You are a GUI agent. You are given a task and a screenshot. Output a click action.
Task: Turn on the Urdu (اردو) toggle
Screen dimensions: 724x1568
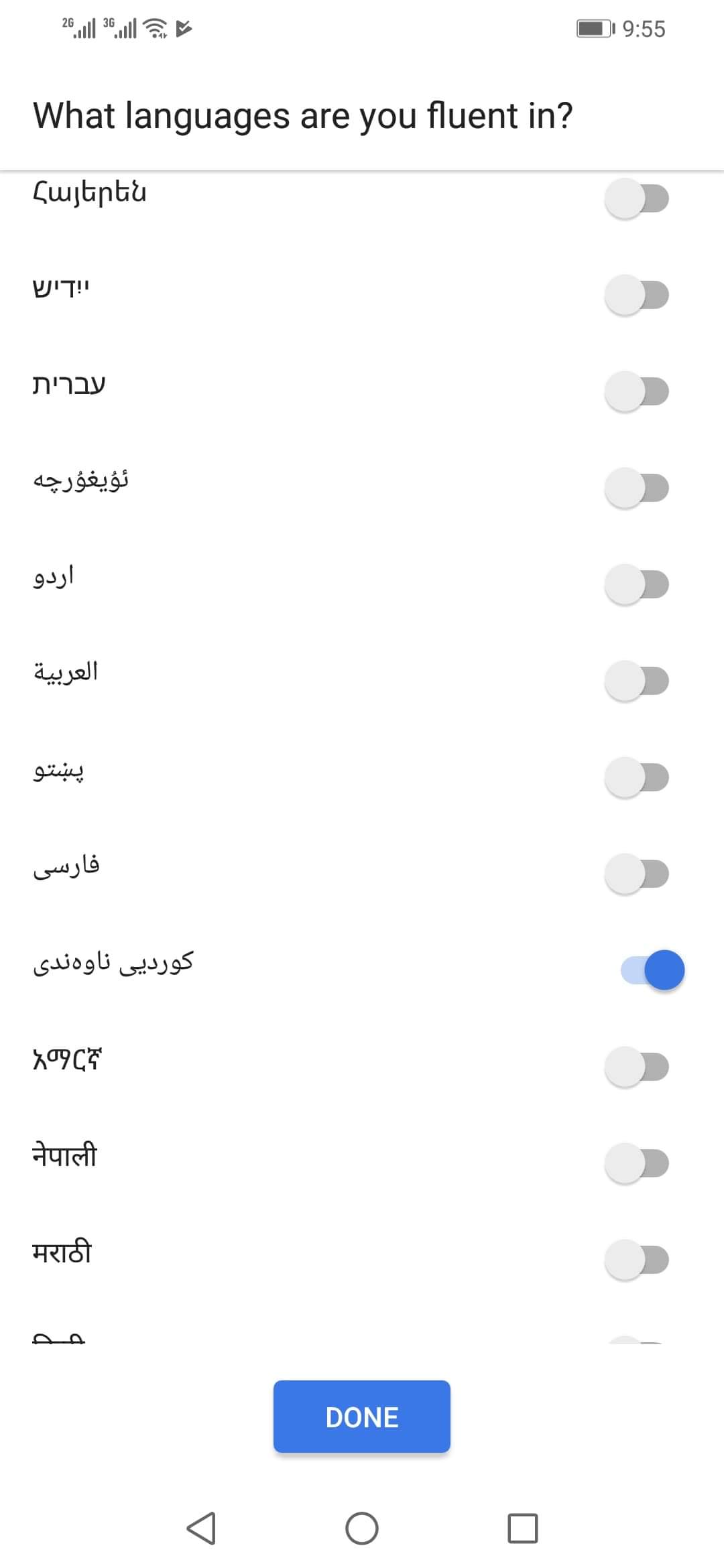click(x=637, y=584)
